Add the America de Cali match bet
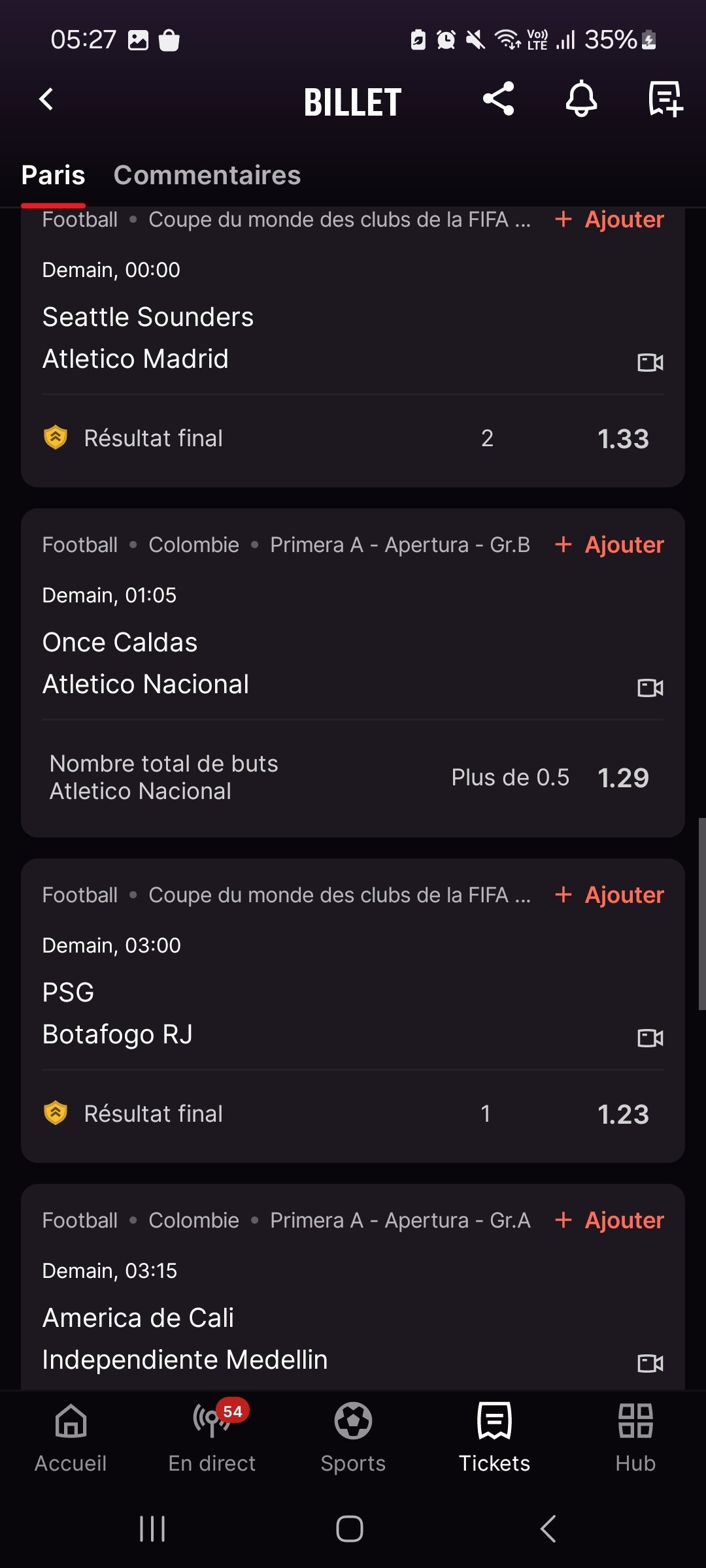706x1568 pixels. pos(609,1220)
